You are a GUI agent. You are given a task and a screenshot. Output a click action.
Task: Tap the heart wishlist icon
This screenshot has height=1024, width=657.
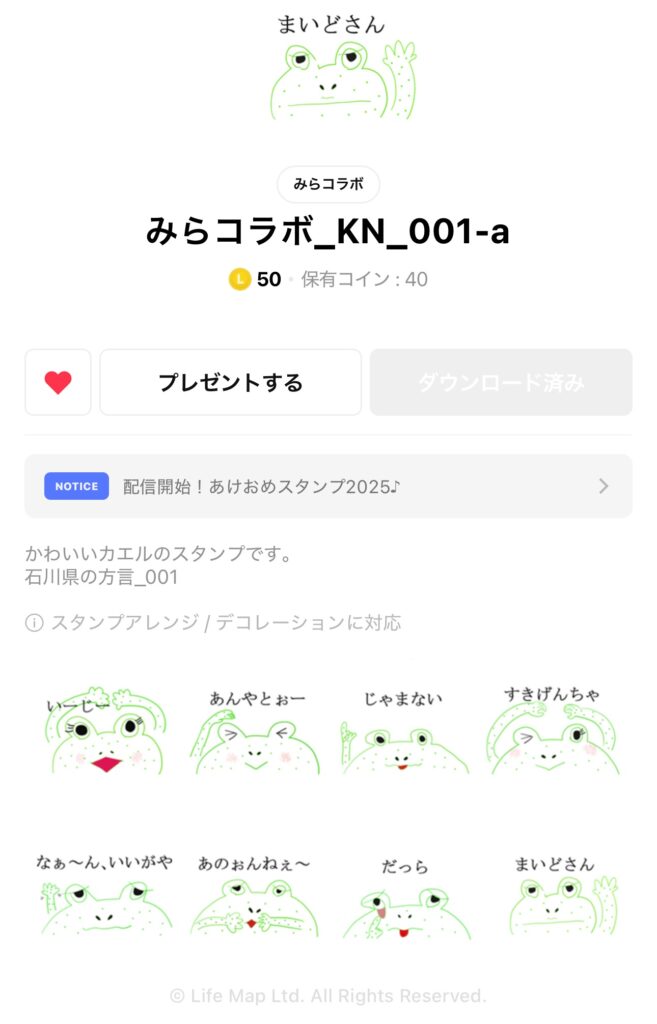[58, 382]
